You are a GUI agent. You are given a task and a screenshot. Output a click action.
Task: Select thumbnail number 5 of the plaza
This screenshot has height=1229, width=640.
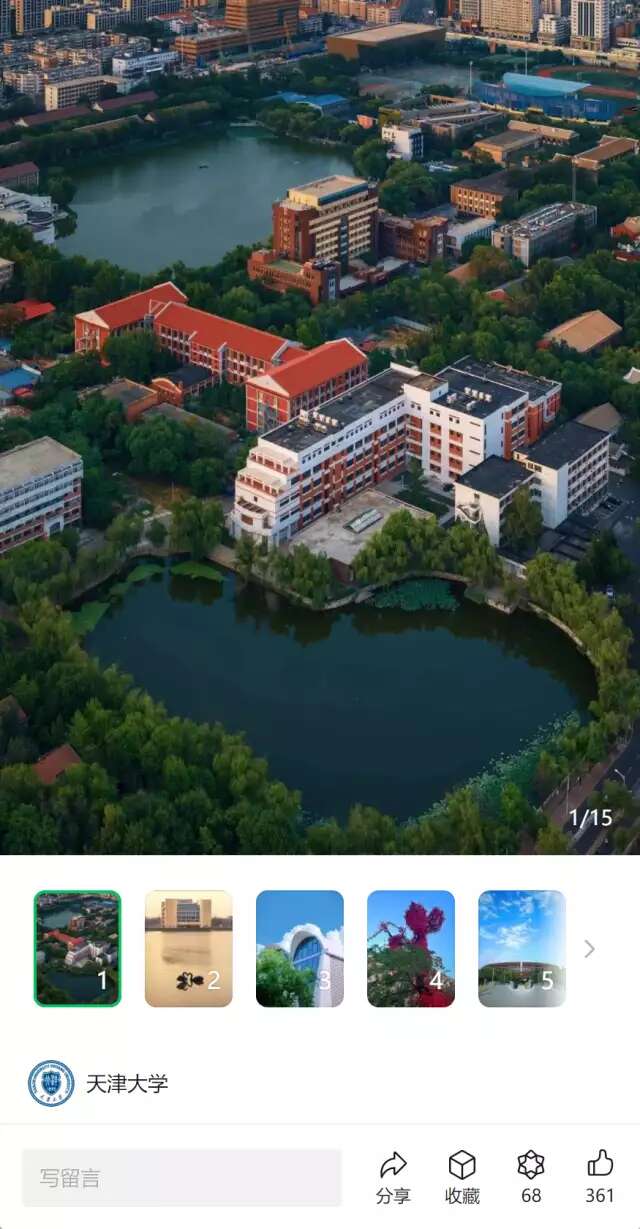pos(521,948)
